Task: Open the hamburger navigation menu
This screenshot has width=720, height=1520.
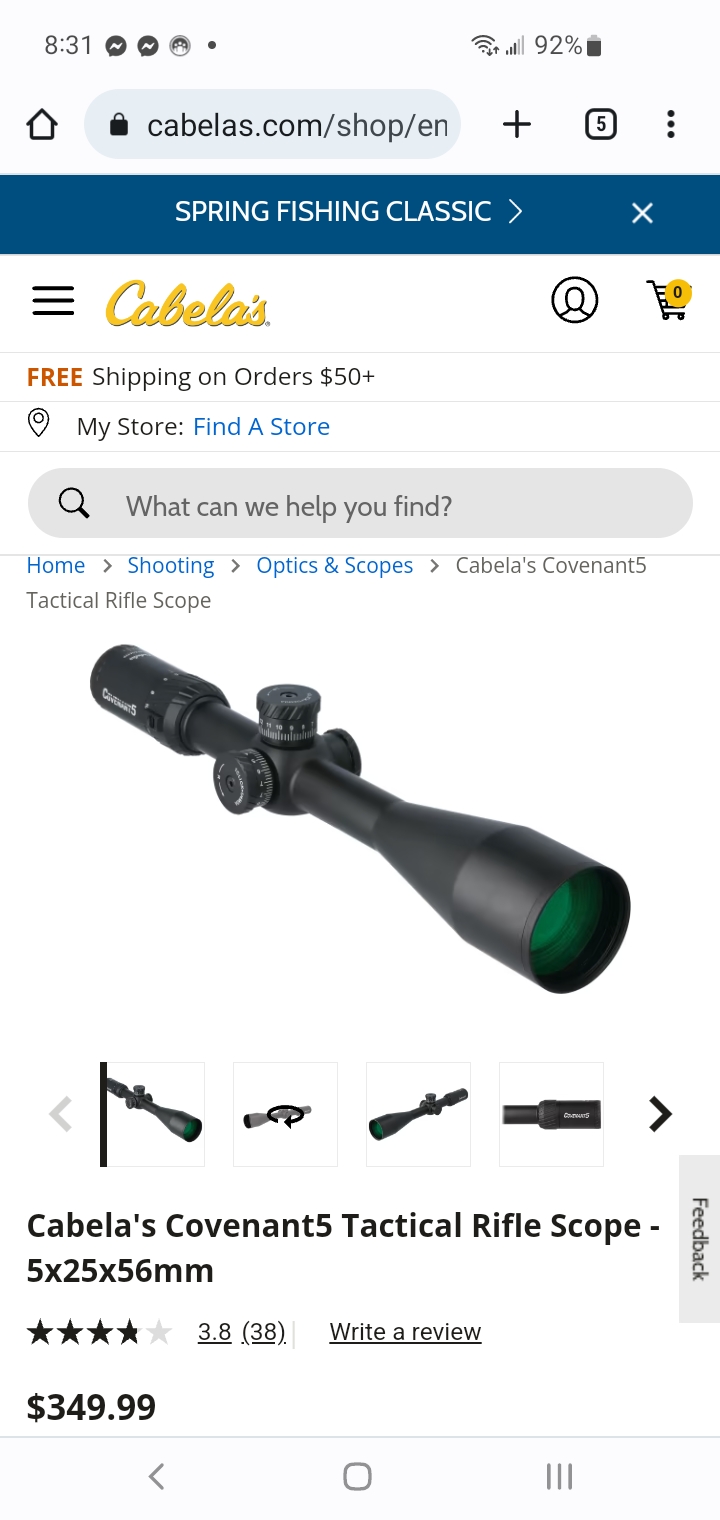Action: (53, 301)
